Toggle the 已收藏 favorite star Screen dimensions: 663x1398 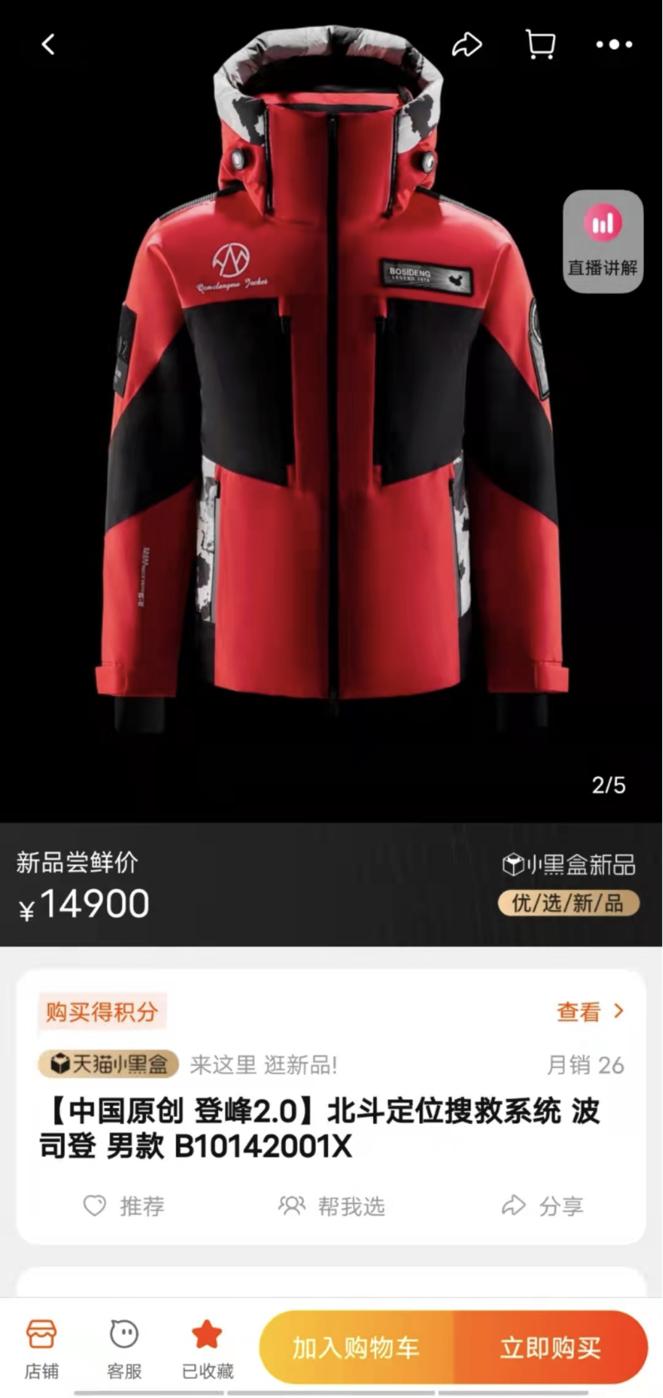point(206,1347)
